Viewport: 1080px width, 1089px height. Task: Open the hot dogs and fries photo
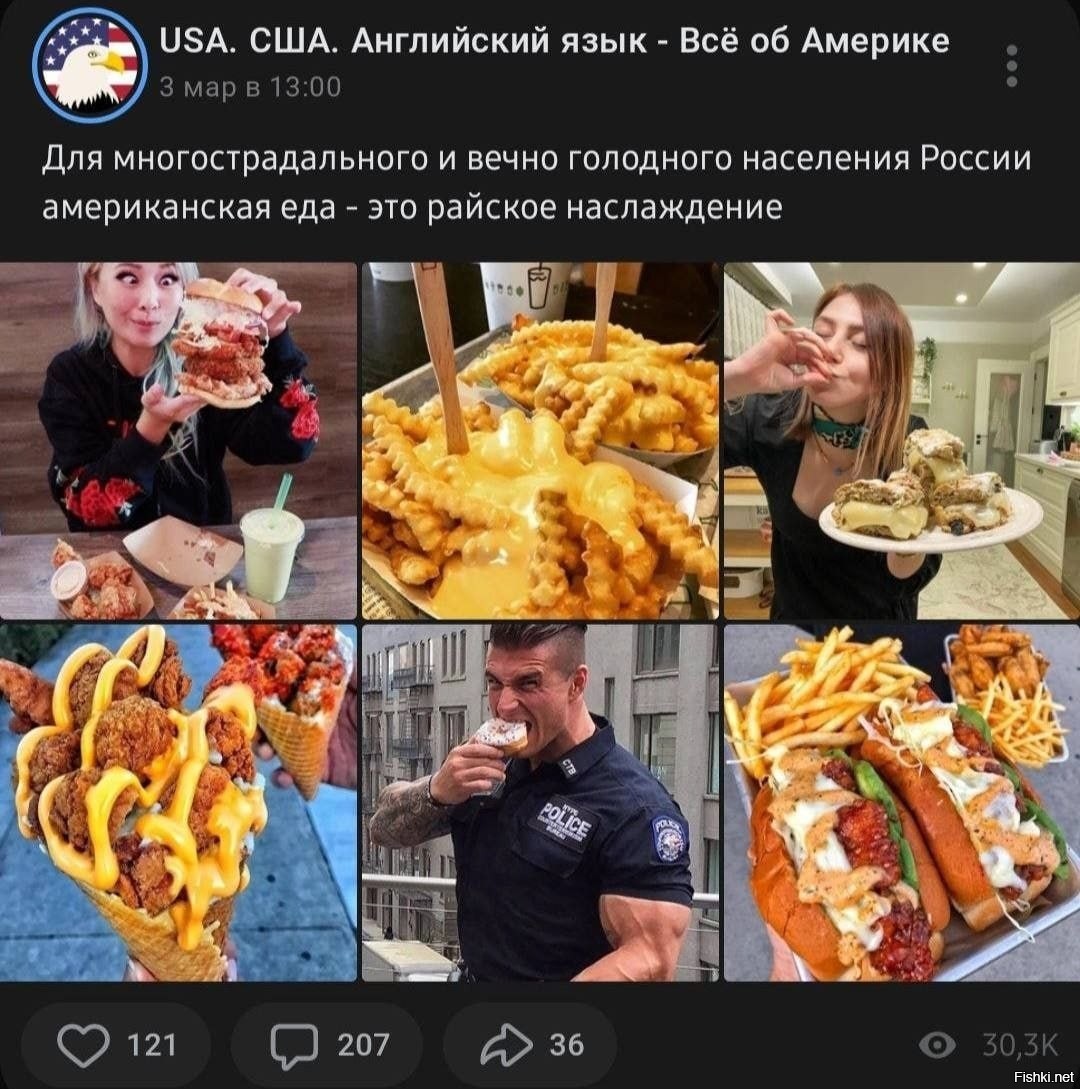[902, 802]
